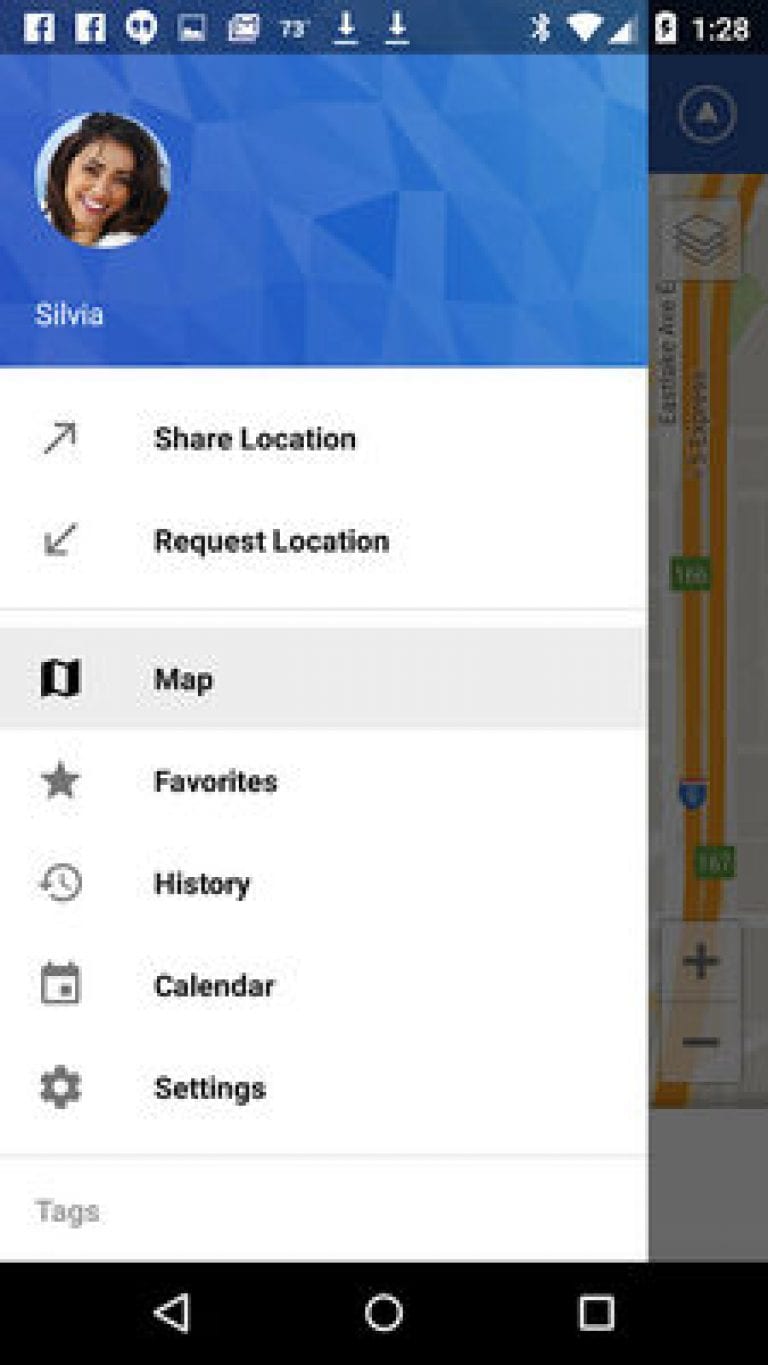Click the Request Location arrow icon
Screen dimensions: 768x1365
click(x=59, y=539)
